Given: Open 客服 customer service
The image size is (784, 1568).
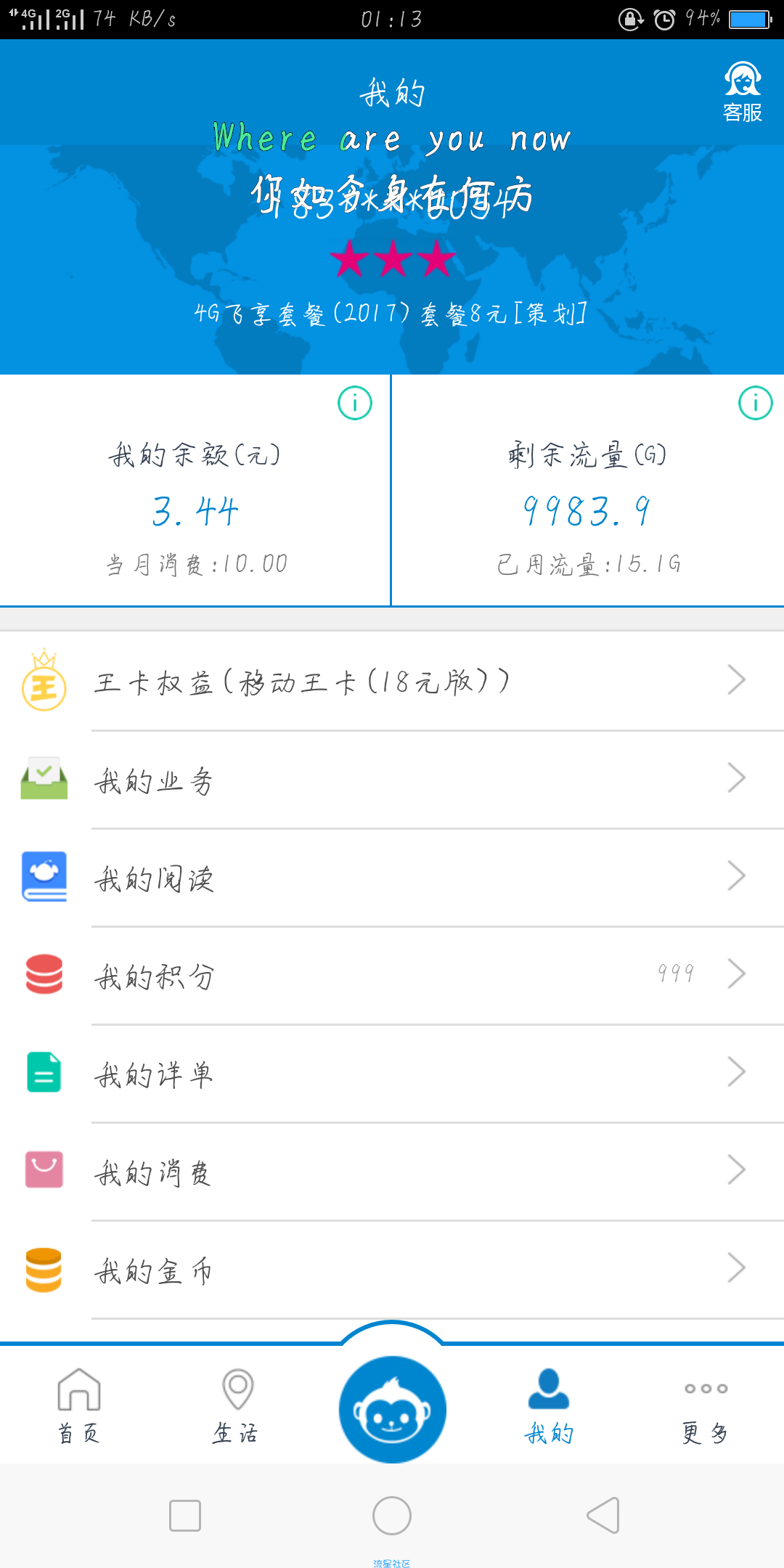Looking at the screenshot, I should coord(742,92).
